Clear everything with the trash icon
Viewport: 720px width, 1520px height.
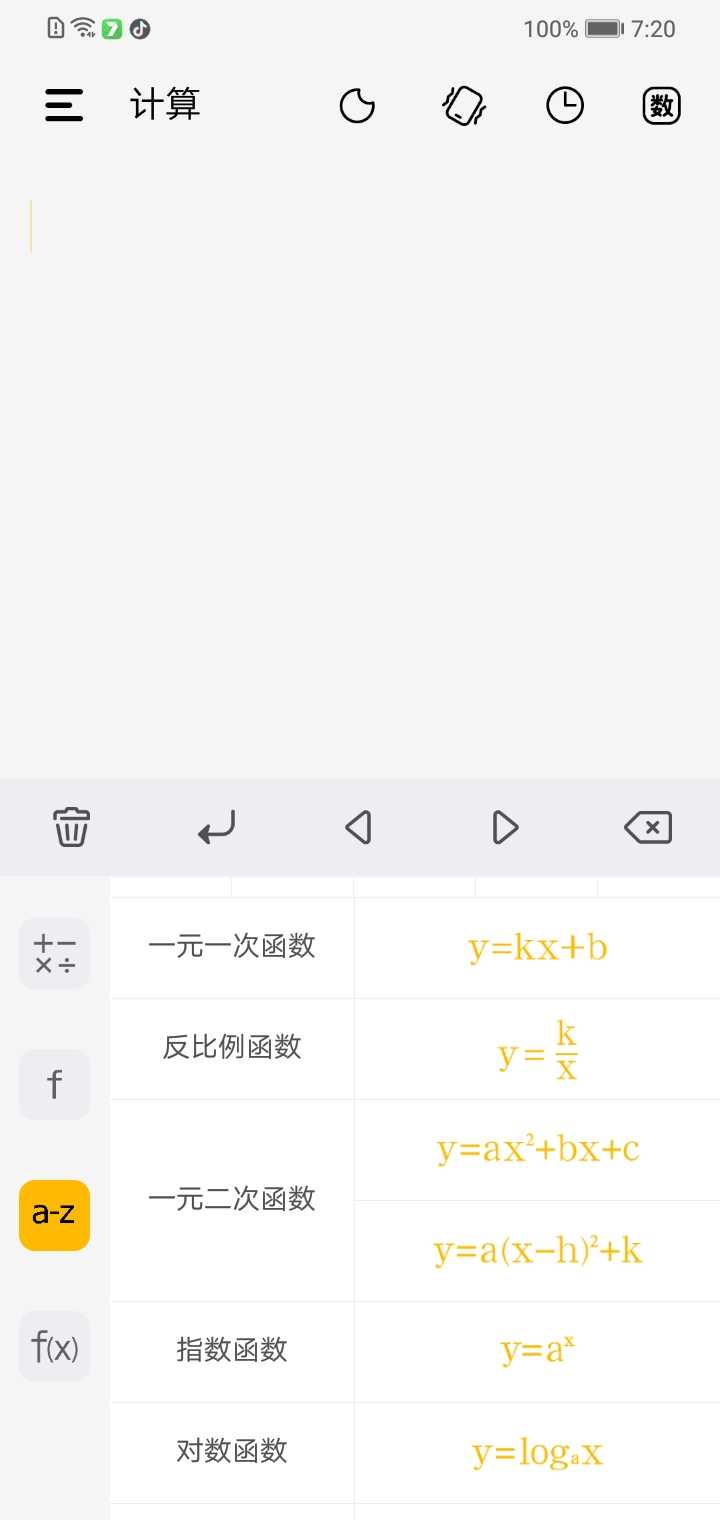tap(72, 828)
